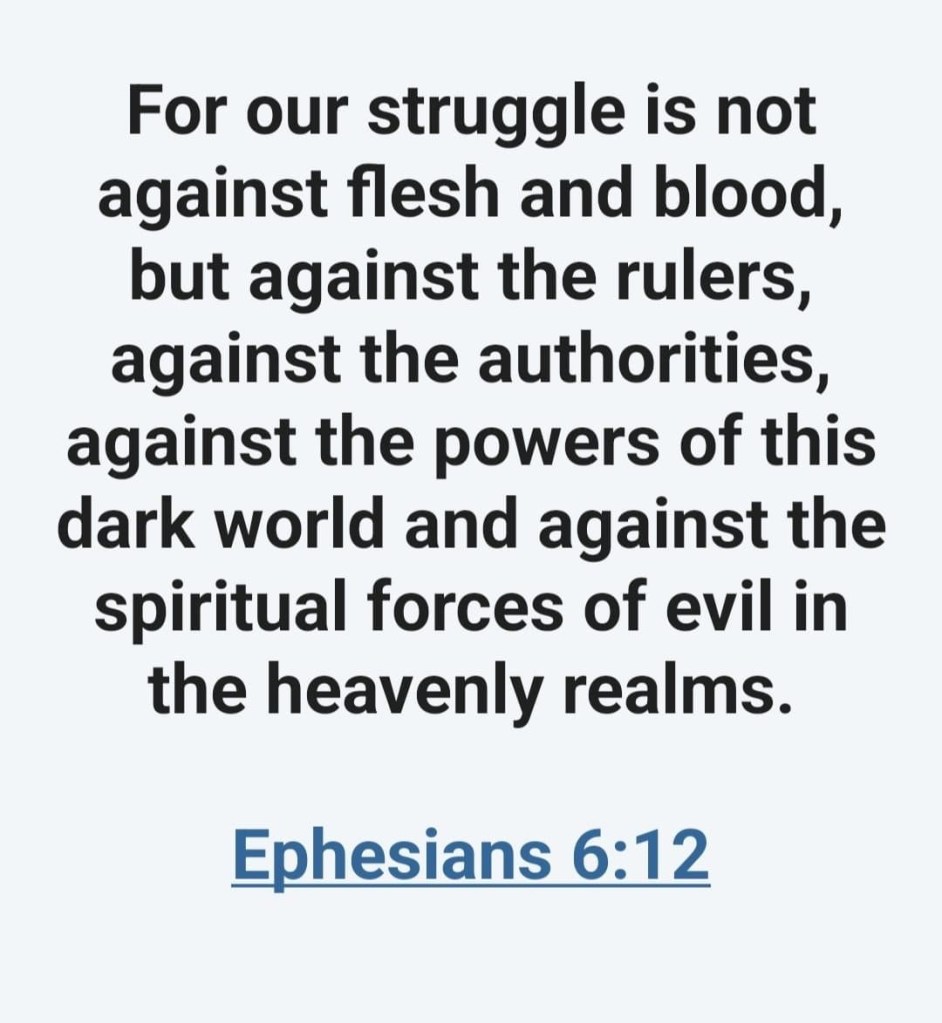Open the Ephesians 6:12 reference link

click(470, 856)
